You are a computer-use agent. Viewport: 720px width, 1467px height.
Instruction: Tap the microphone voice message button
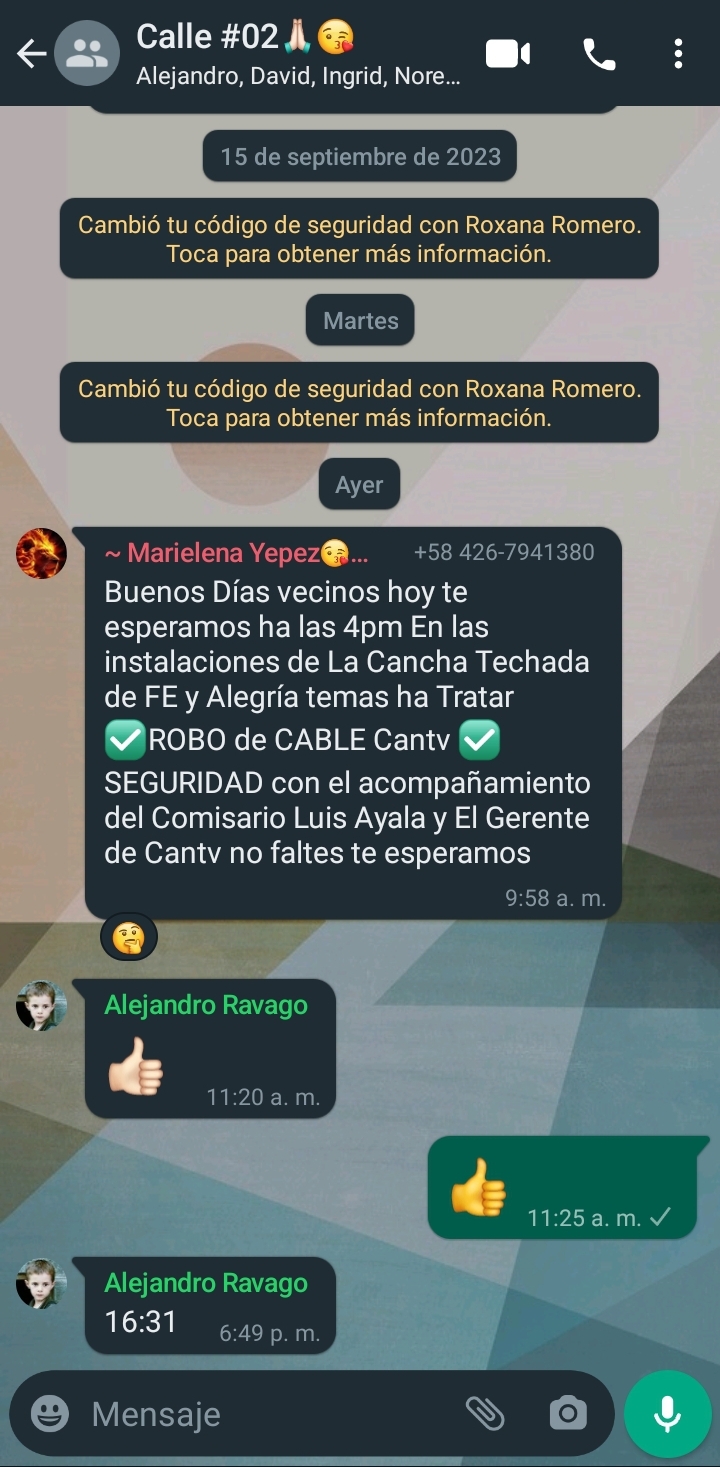tap(668, 1413)
